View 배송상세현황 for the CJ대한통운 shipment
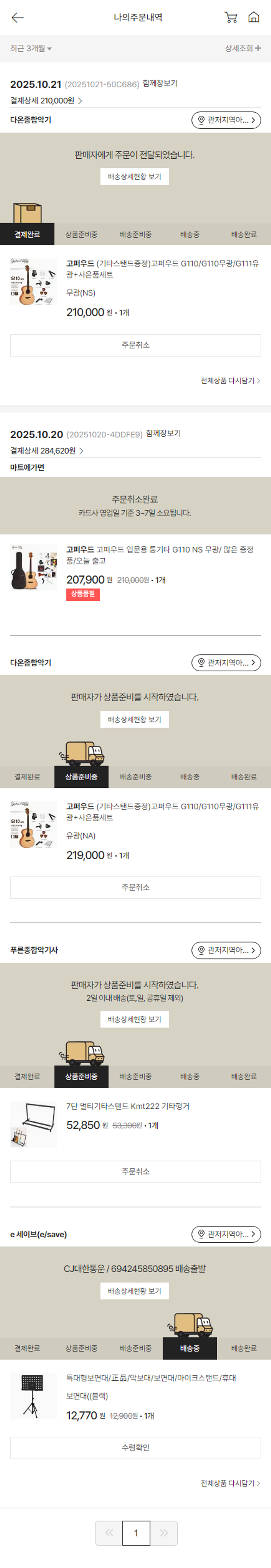Viewport: 271px width, 1568px height. click(134, 1291)
